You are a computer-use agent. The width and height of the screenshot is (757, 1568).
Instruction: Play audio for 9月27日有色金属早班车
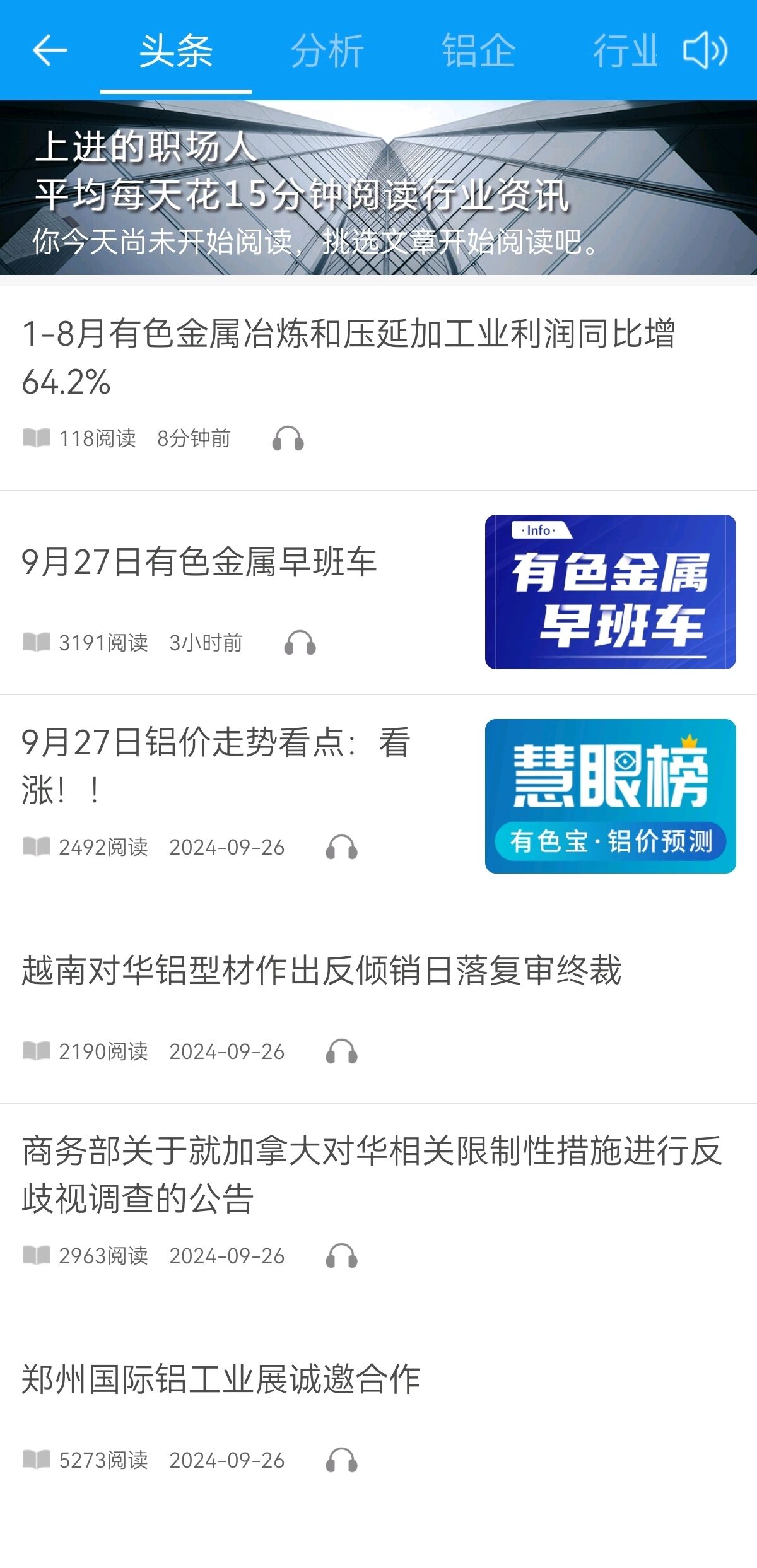click(x=300, y=643)
